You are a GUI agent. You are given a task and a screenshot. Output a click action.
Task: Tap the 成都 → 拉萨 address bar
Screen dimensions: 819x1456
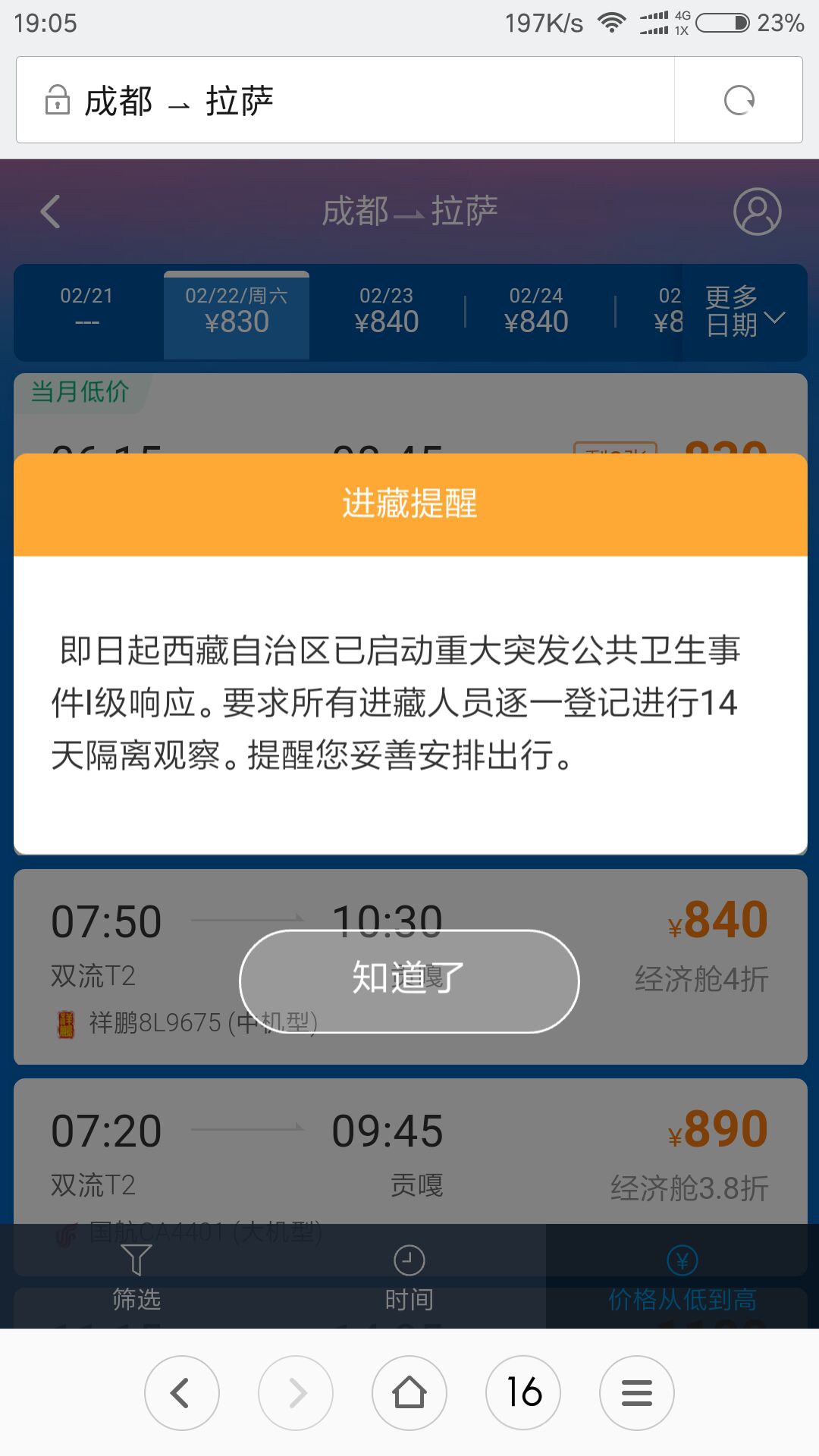click(345, 100)
